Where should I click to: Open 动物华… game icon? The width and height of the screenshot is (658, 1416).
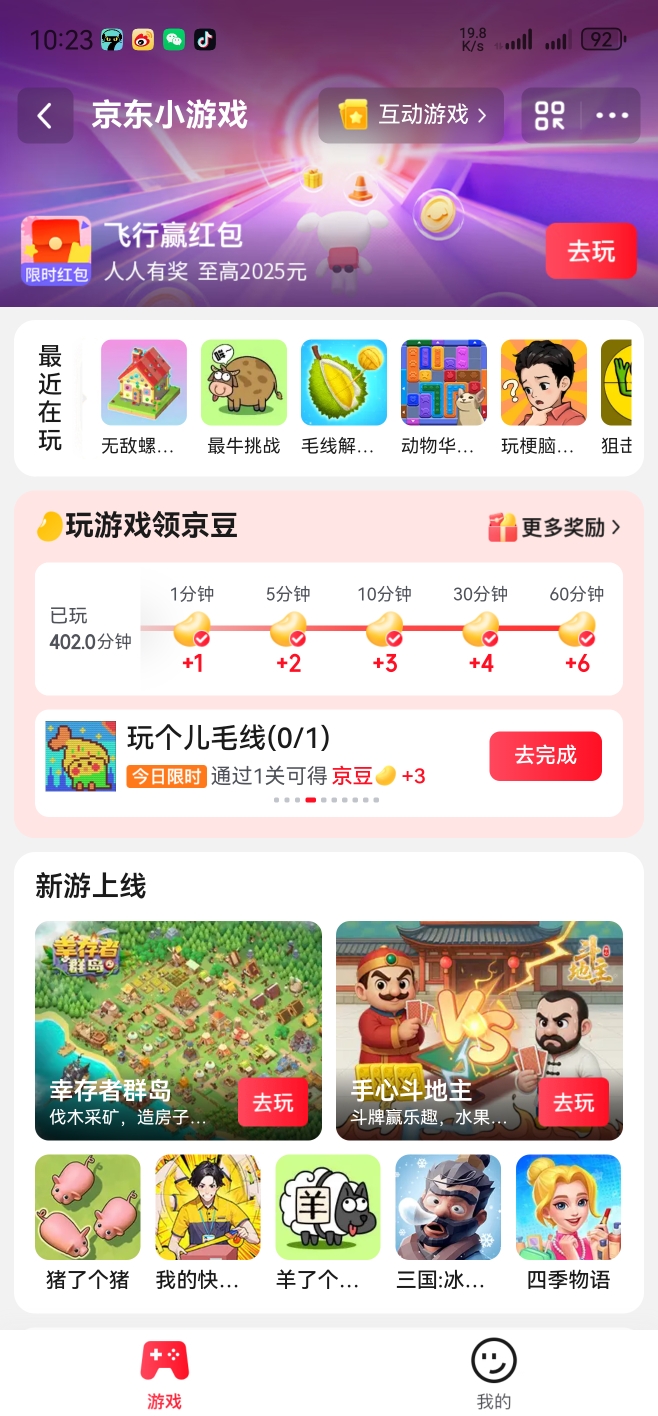(444, 383)
